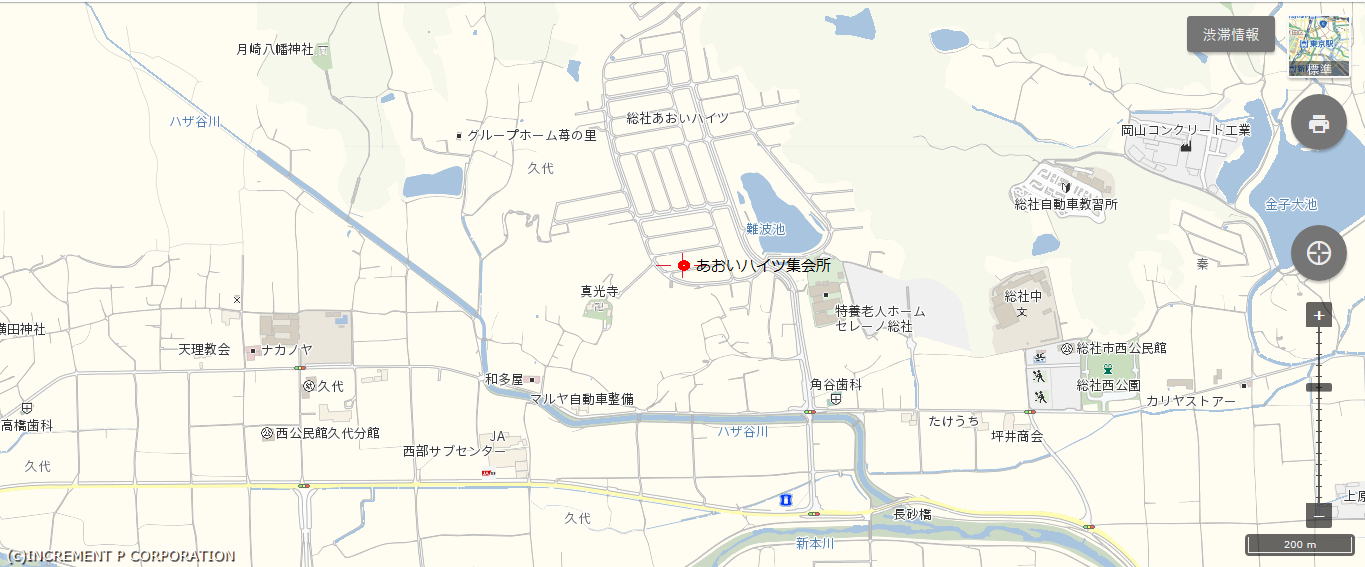The image size is (1365, 567).
Task: Switch map style via 標準 thumbnail
Action: [x=1319, y=47]
